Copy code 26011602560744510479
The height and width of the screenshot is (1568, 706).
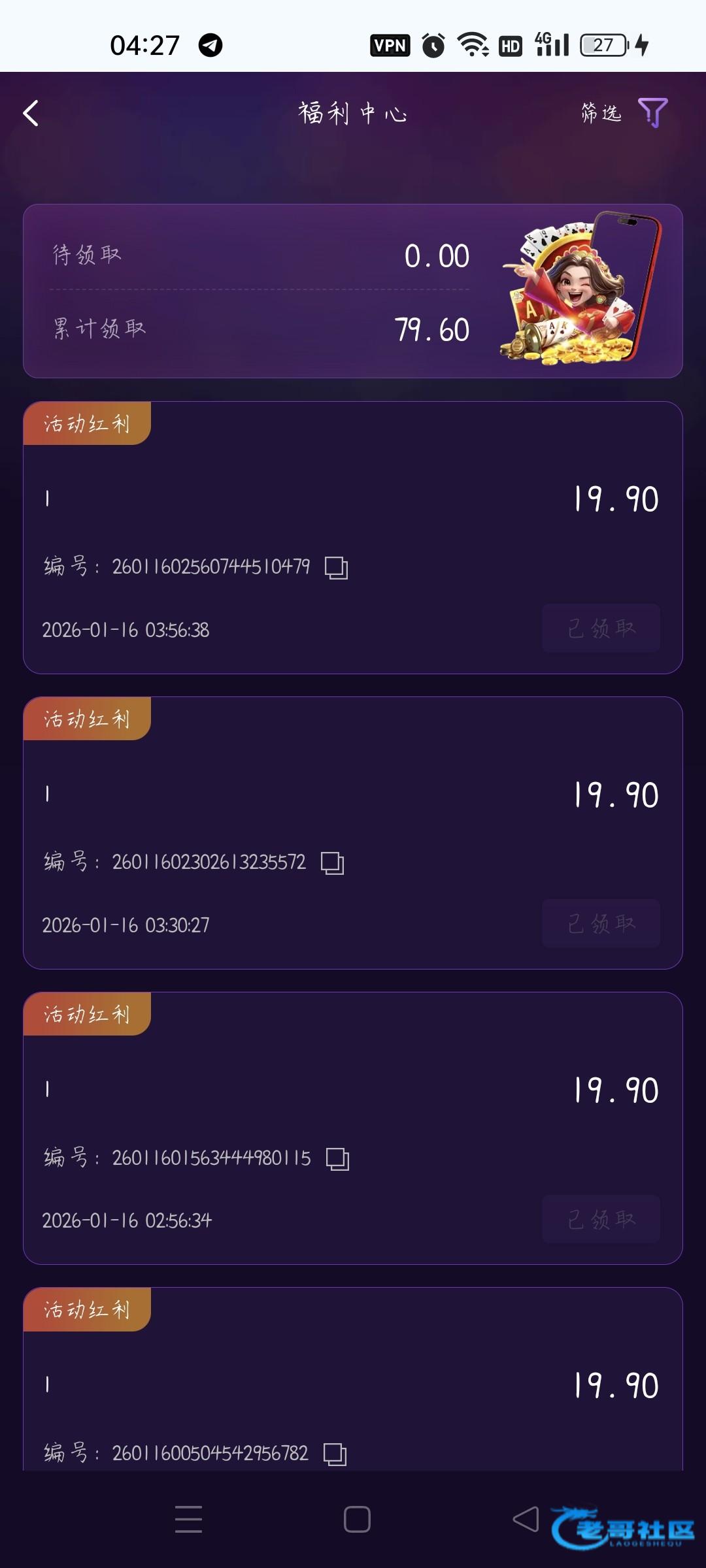[336, 567]
